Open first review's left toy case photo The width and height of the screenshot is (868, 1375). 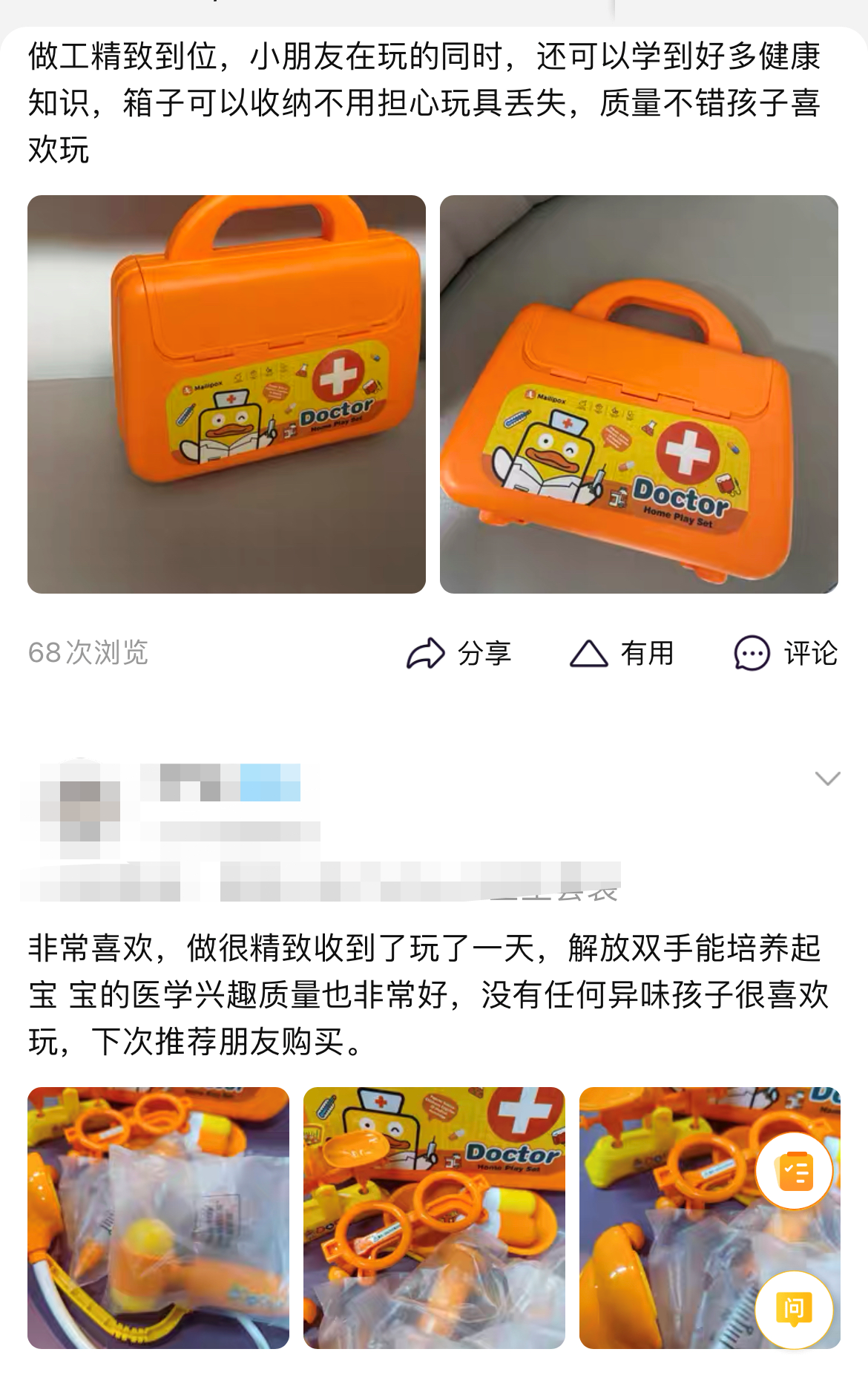click(x=226, y=394)
